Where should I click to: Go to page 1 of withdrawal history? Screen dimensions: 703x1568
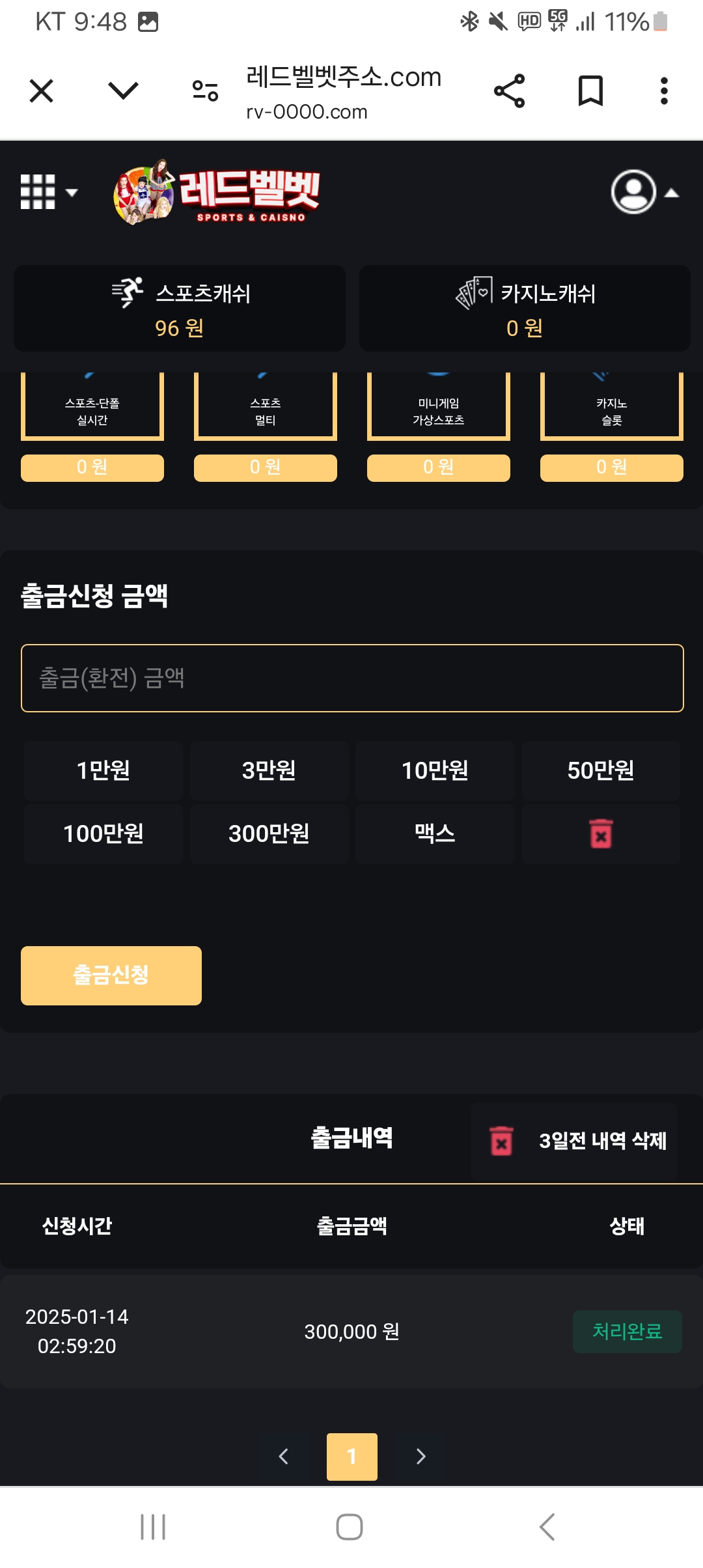click(x=351, y=1457)
